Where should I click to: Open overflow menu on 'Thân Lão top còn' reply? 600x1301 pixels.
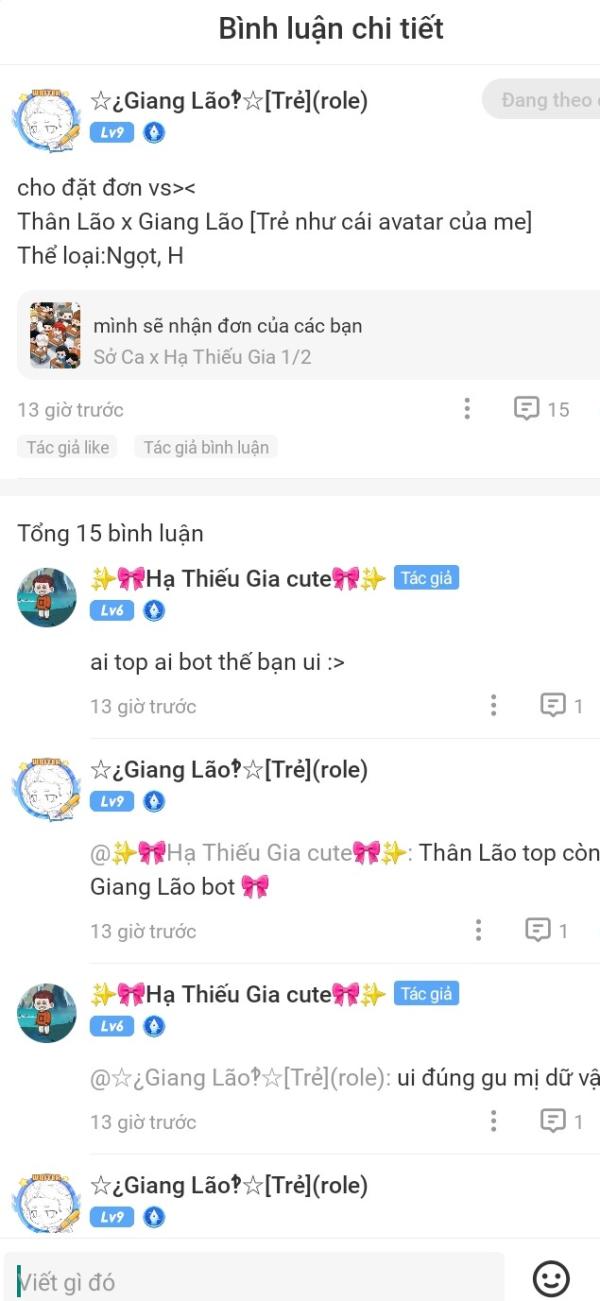click(x=478, y=931)
